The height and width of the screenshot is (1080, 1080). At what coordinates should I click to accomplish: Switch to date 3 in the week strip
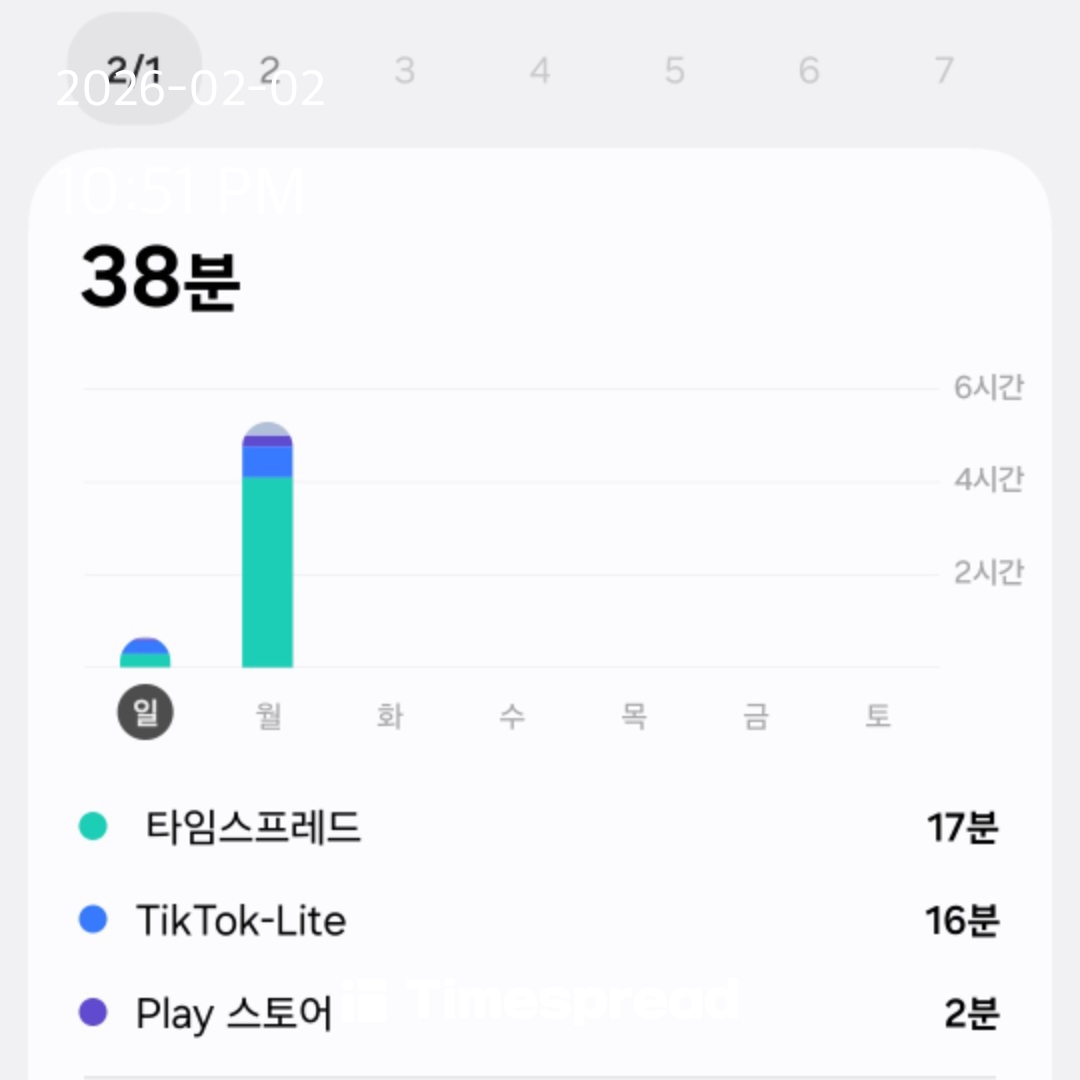pos(404,70)
